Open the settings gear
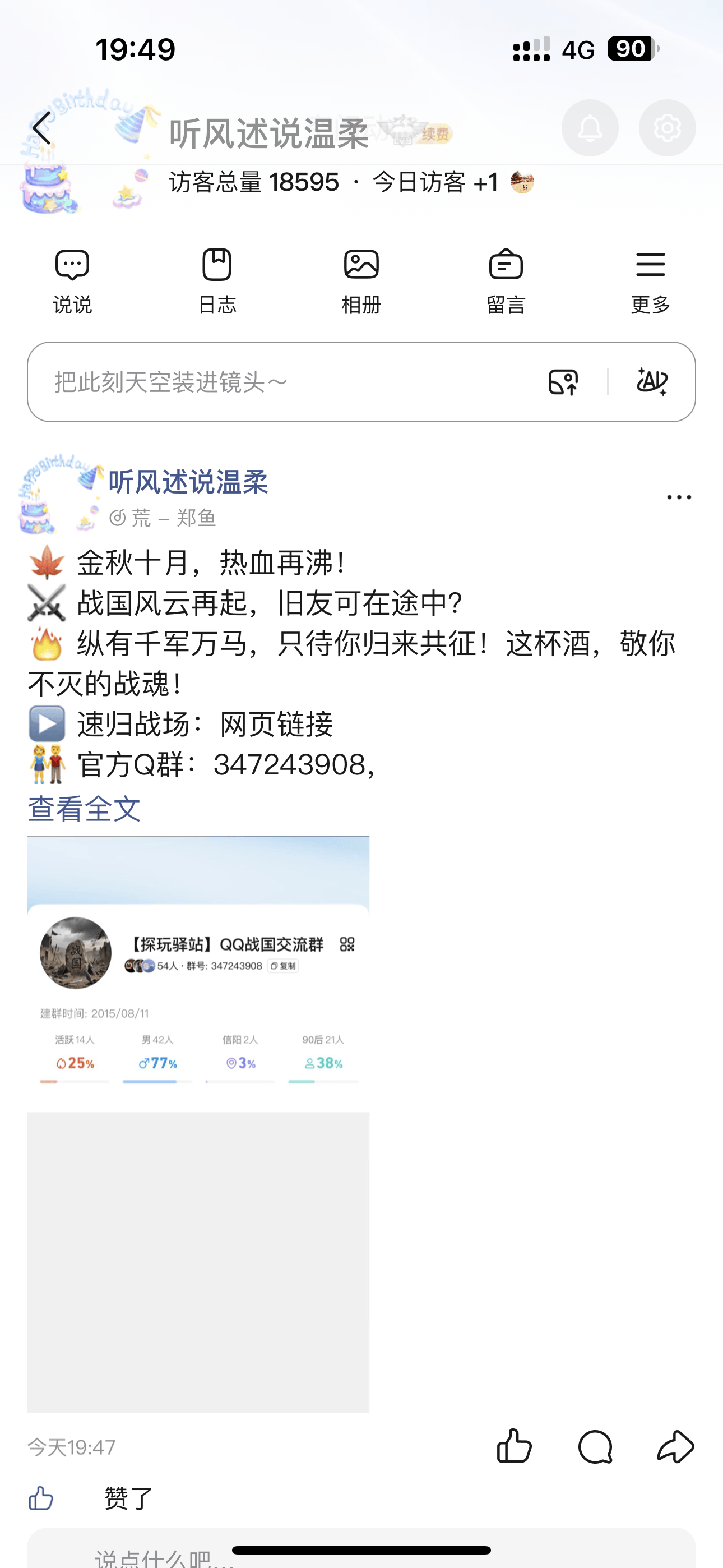Viewport: 723px width, 1568px height. click(x=667, y=128)
